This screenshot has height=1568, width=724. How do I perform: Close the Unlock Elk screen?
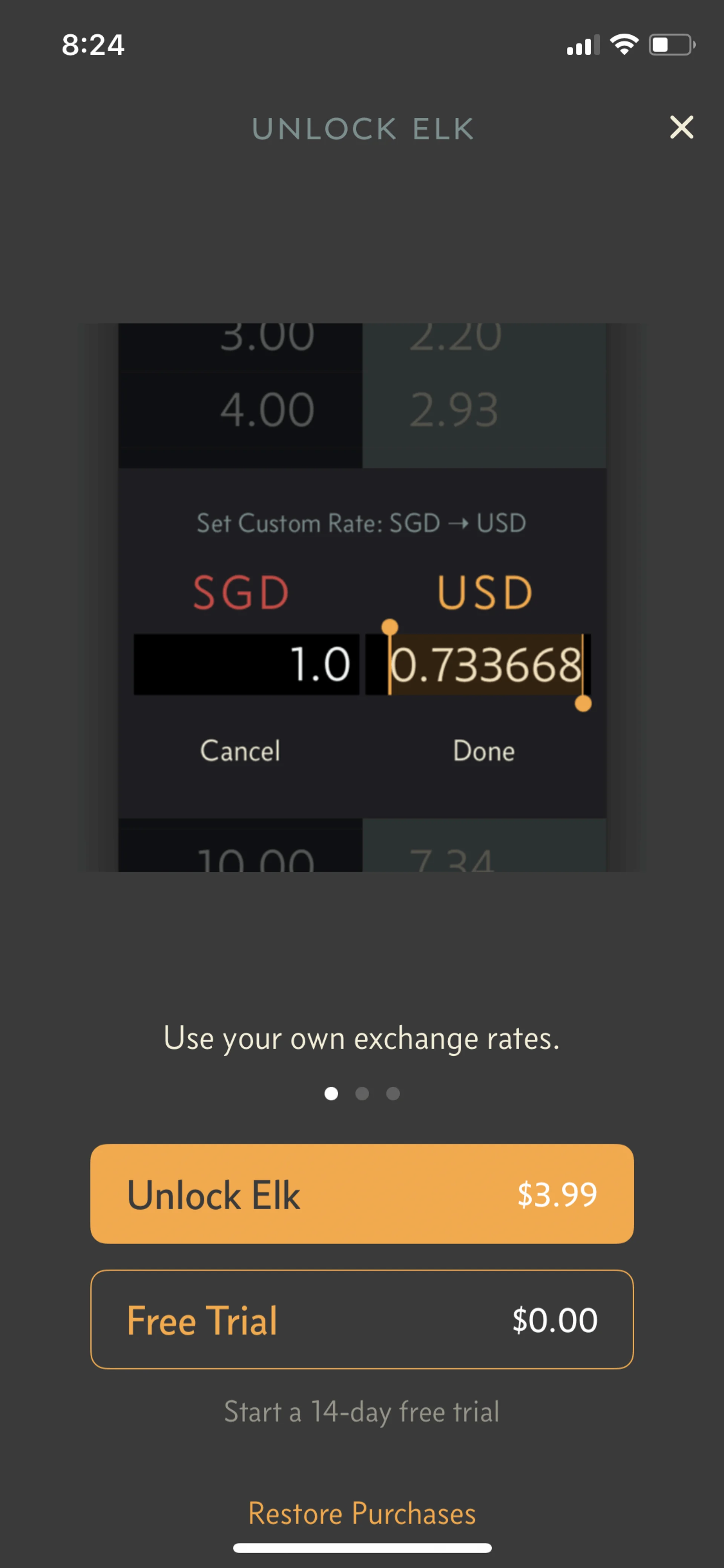coord(681,127)
